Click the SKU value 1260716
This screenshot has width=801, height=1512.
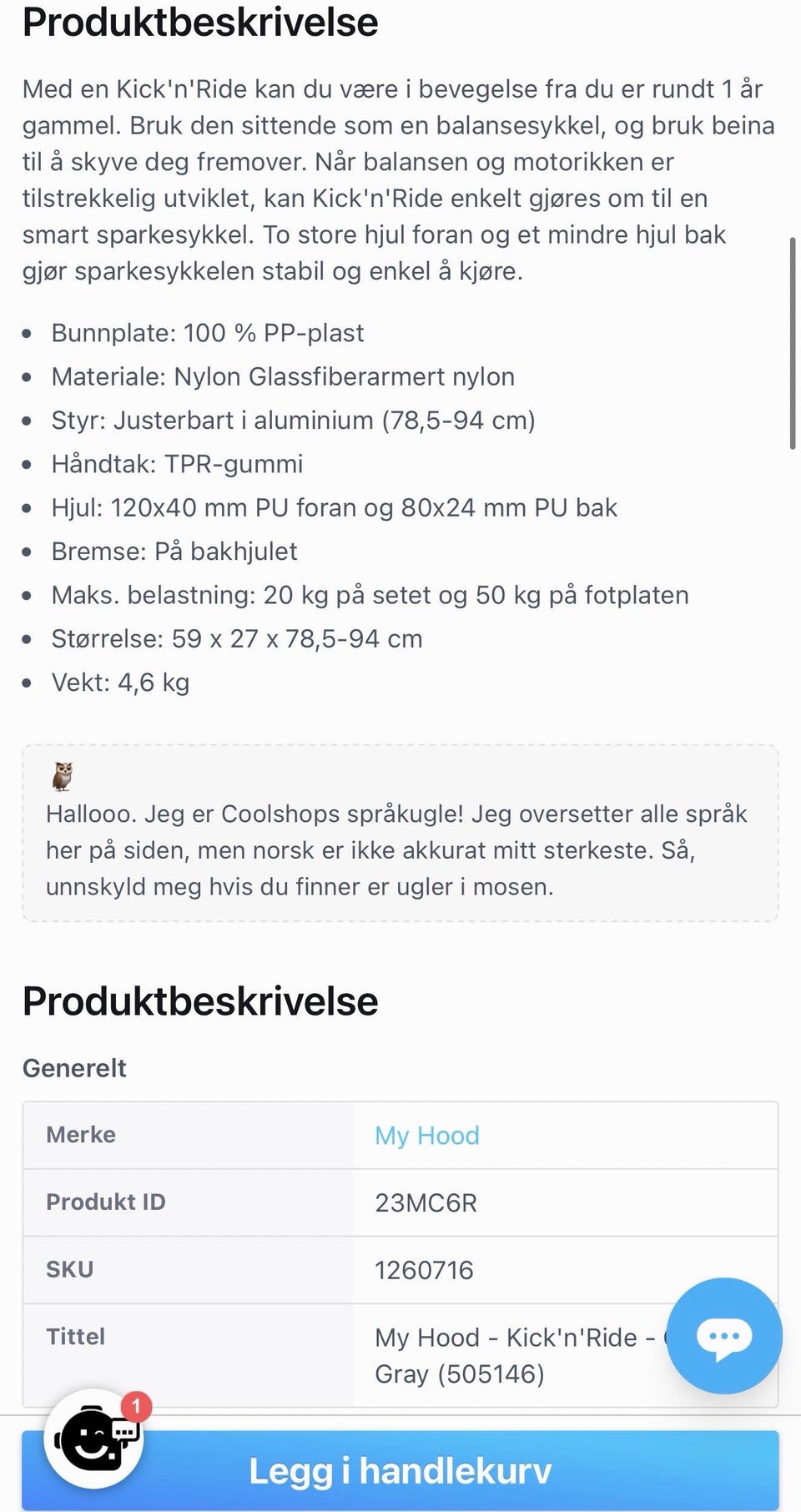(x=424, y=1270)
